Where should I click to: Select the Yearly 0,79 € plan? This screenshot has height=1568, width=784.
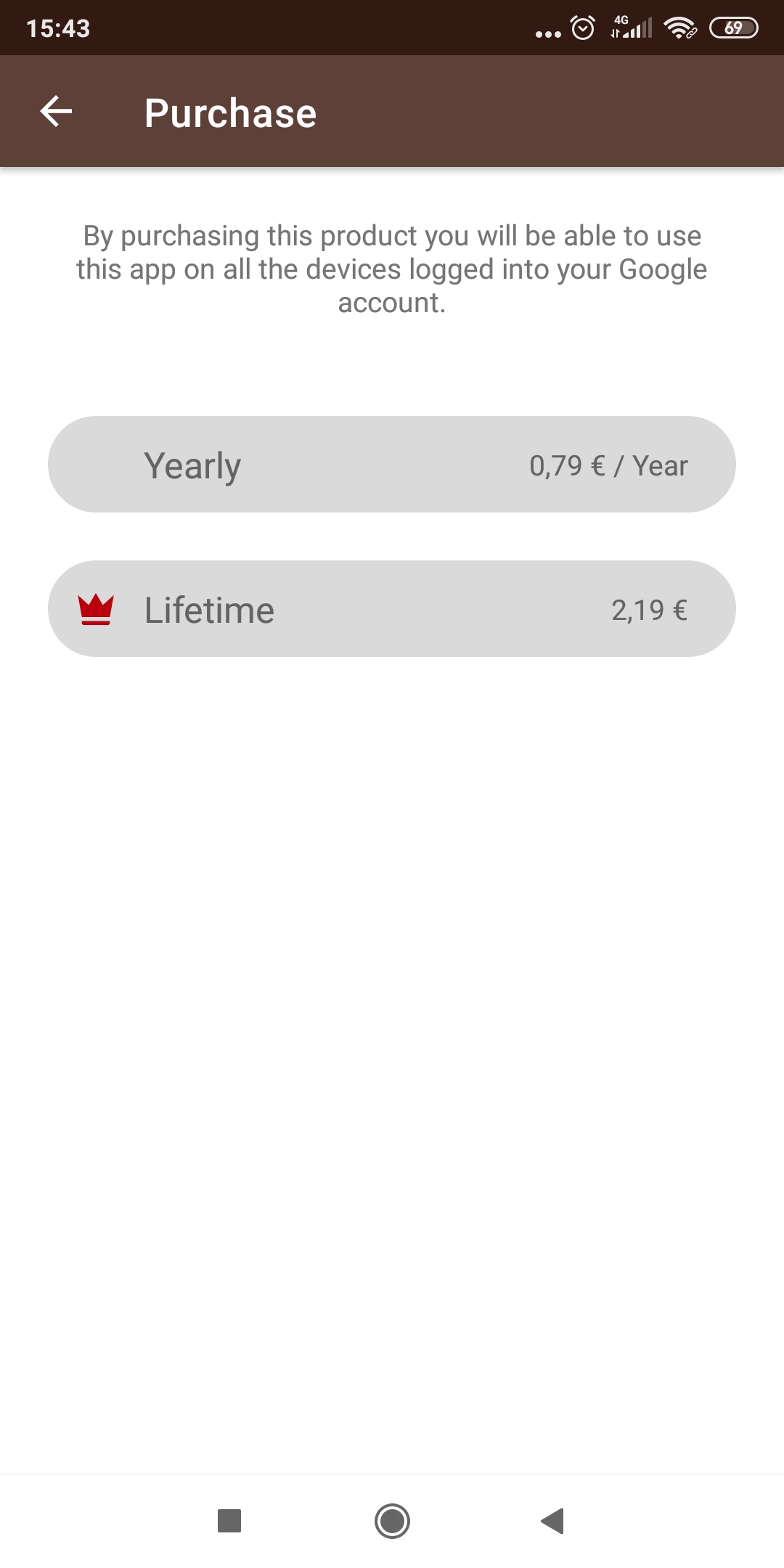(392, 464)
